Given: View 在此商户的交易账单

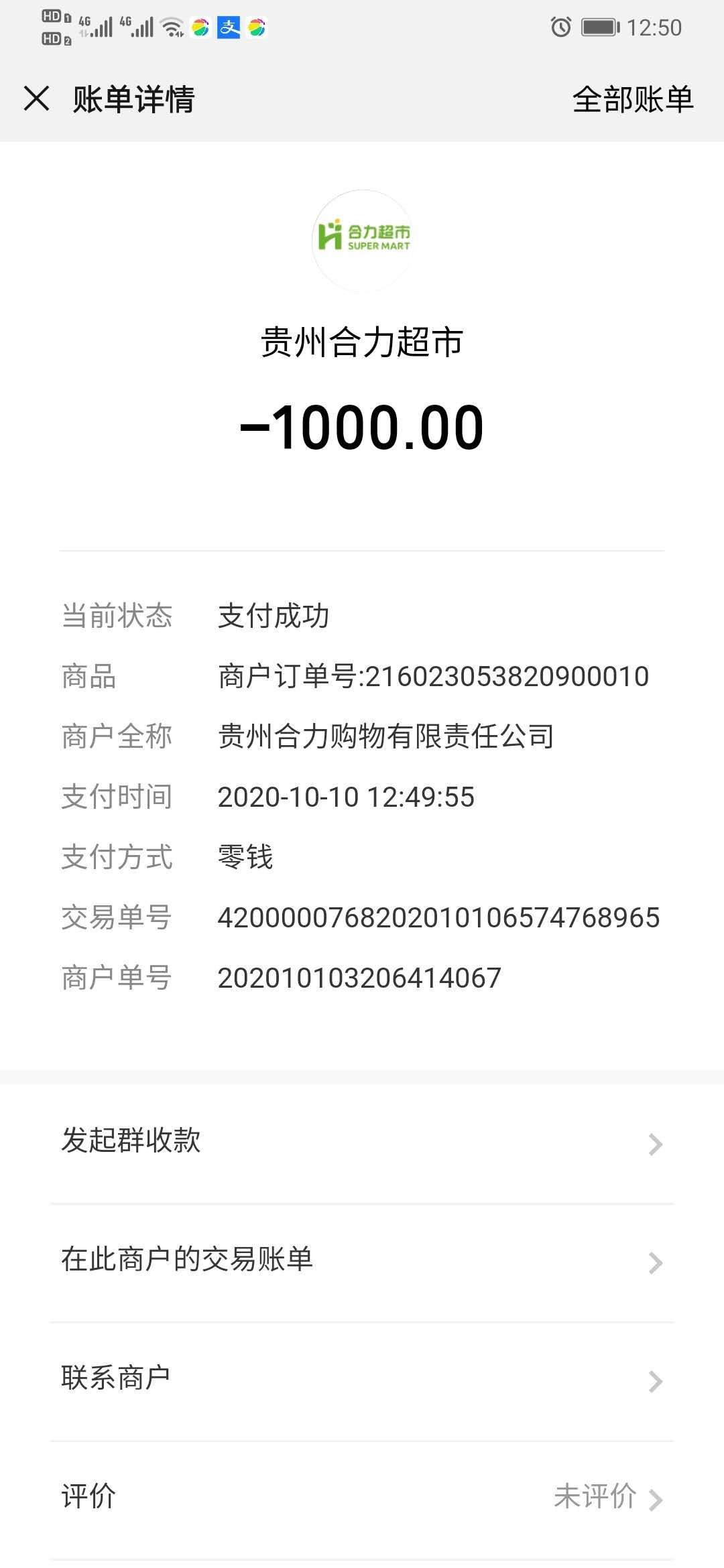Looking at the screenshot, I should click(362, 1260).
